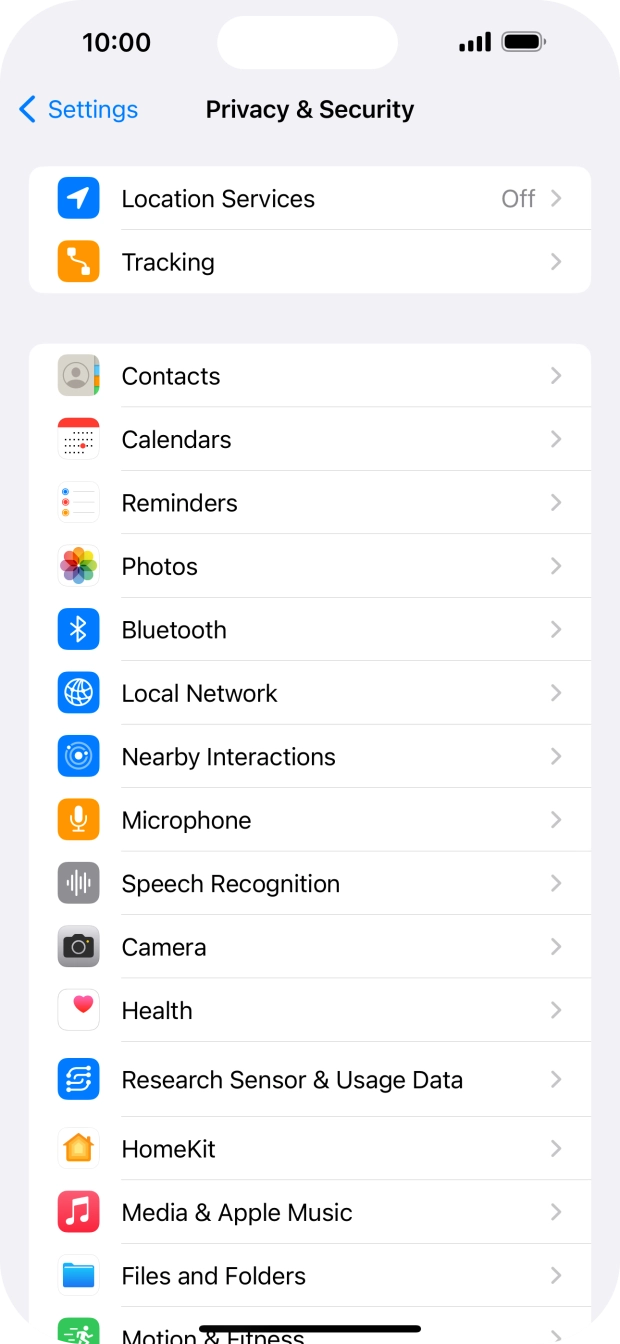Screen dimensions: 620x1344
Task: Open Speech Recognition settings
Action: pyautogui.click(x=310, y=884)
